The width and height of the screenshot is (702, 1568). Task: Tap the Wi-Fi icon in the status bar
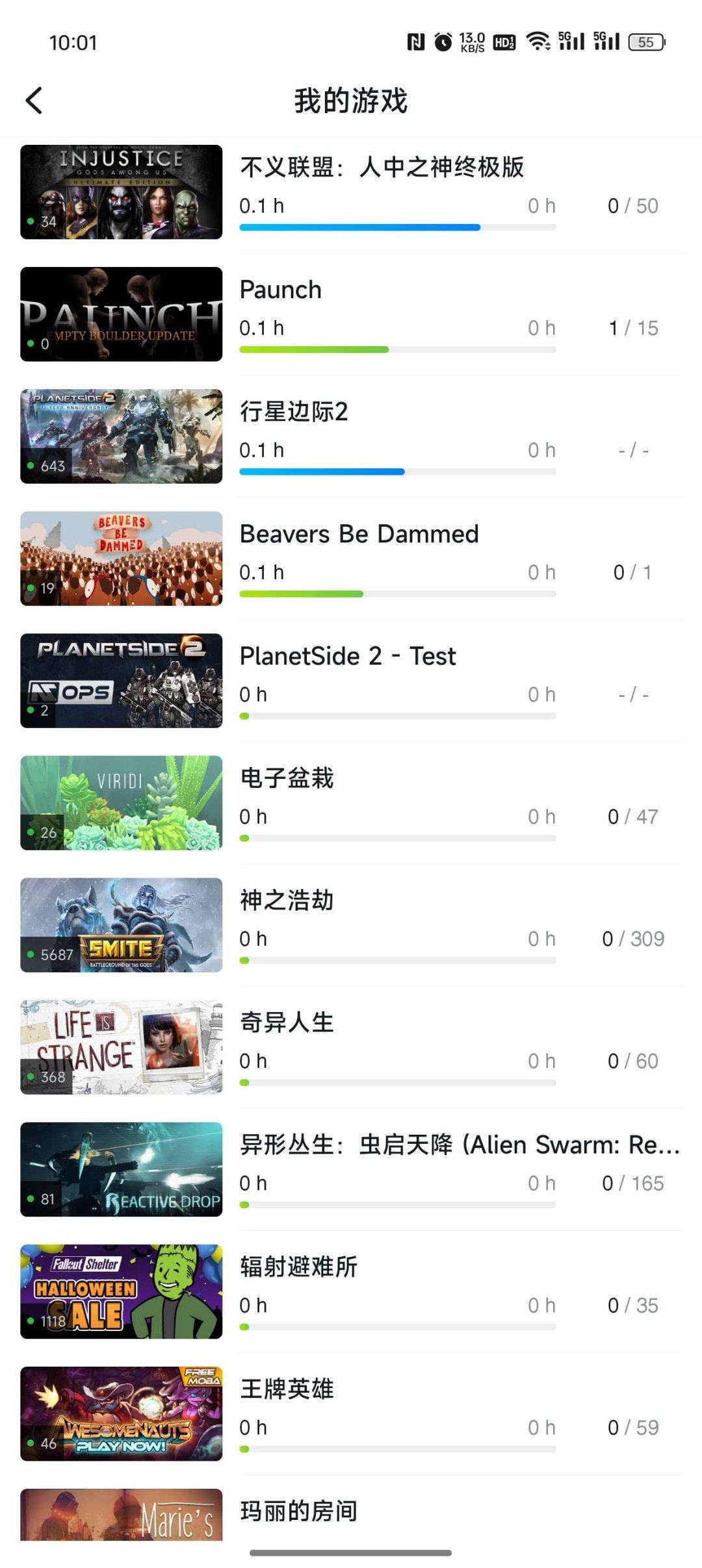click(x=537, y=42)
